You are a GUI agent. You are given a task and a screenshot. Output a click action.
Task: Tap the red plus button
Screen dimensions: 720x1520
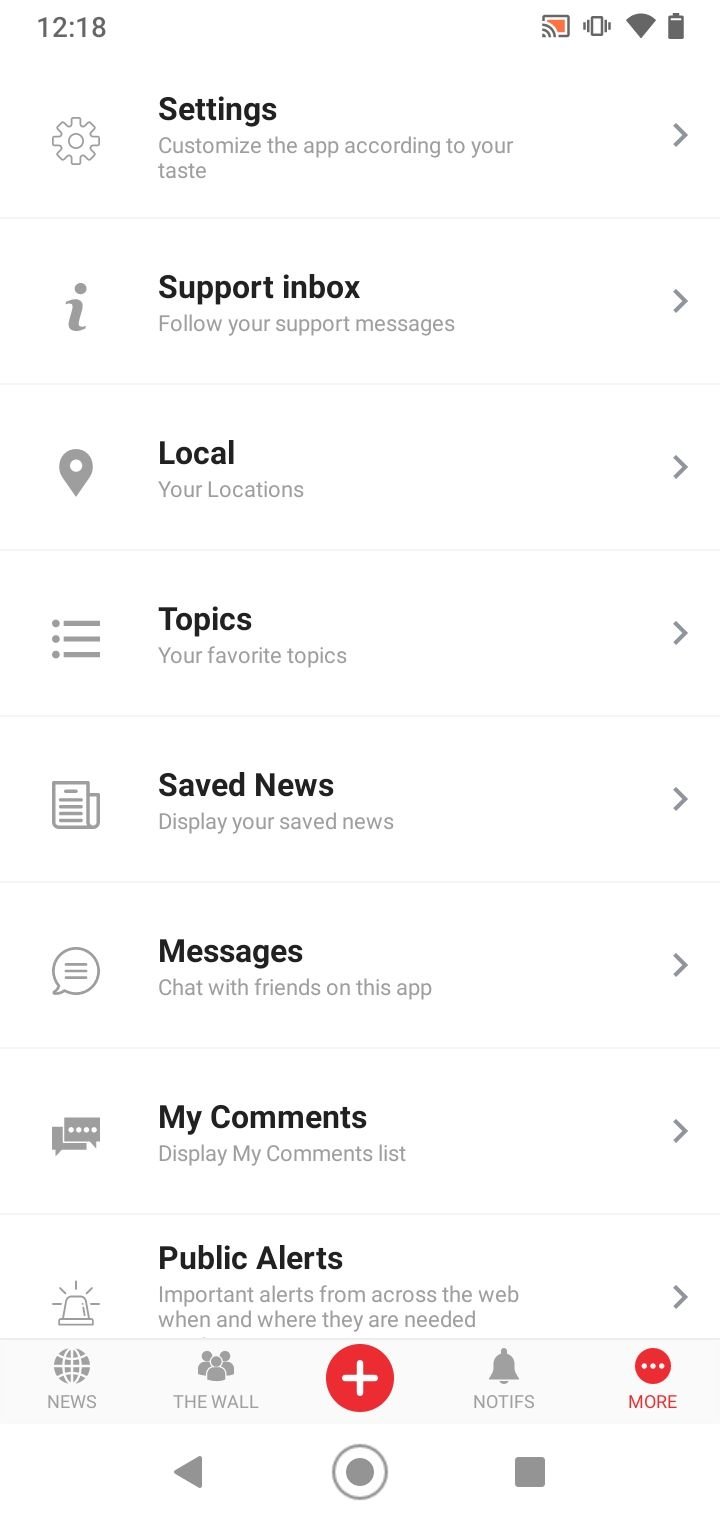pos(360,1378)
